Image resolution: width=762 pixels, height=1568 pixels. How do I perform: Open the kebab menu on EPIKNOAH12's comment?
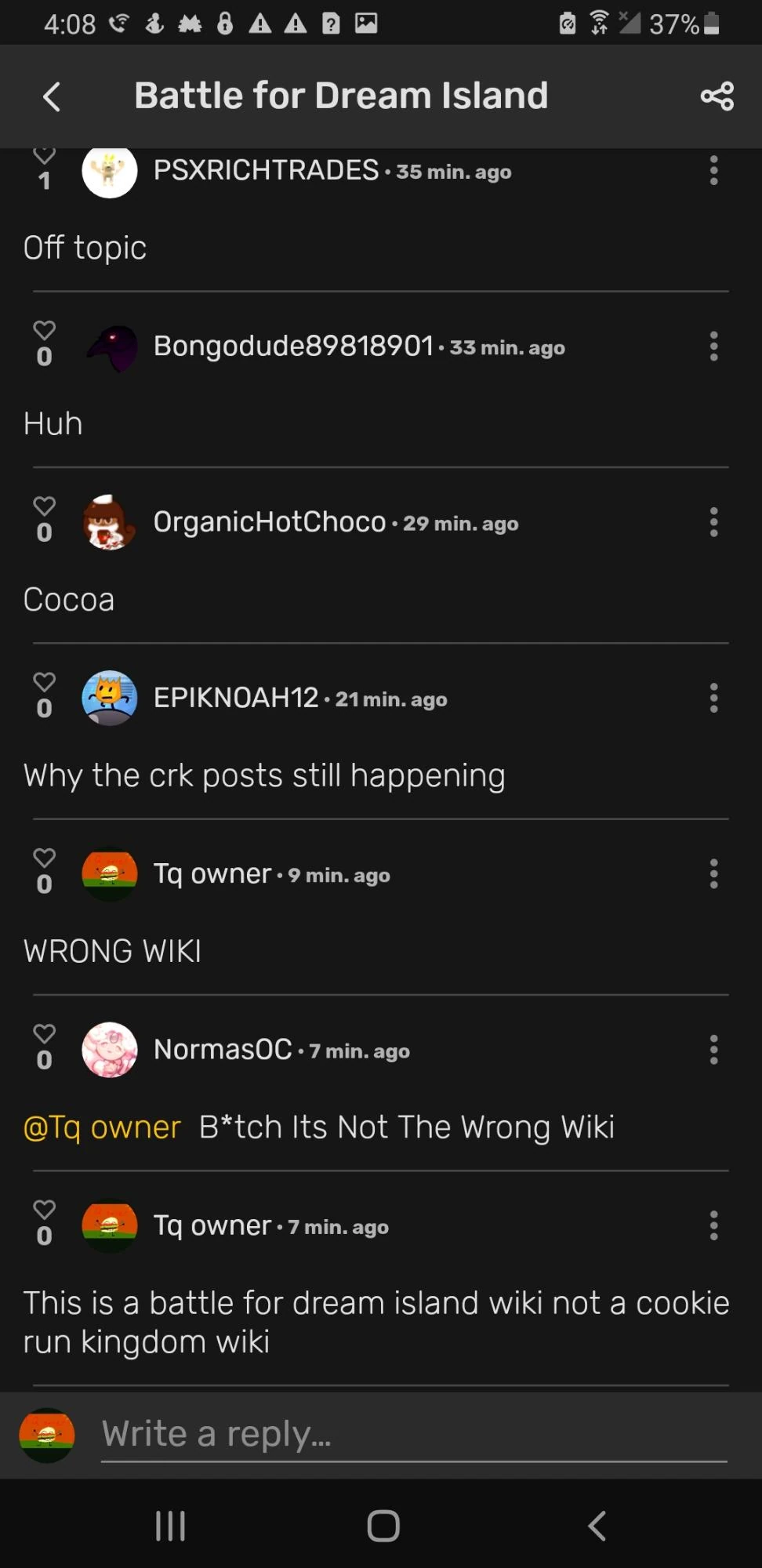713,697
